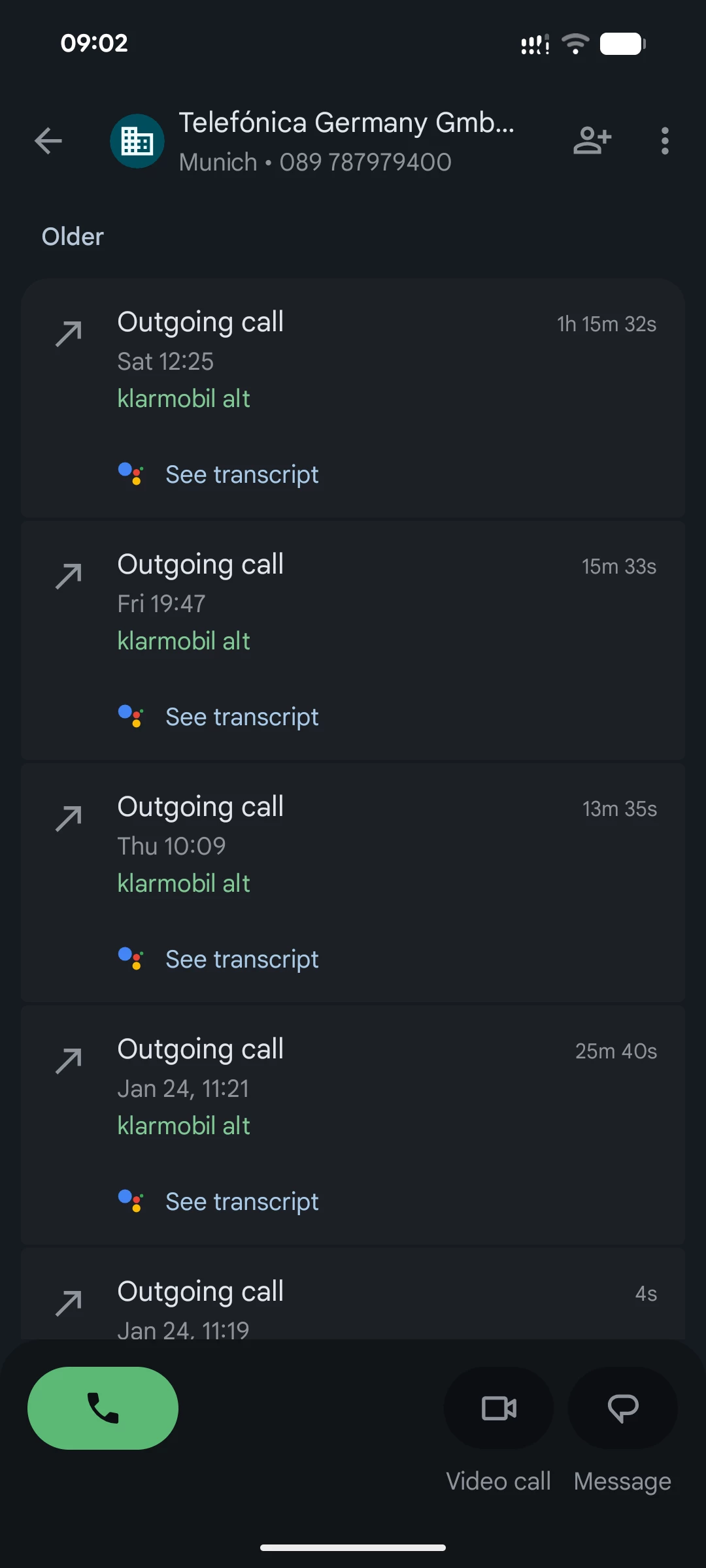See transcript for Fri 19:47 call
The image size is (706, 1568).
click(x=241, y=717)
